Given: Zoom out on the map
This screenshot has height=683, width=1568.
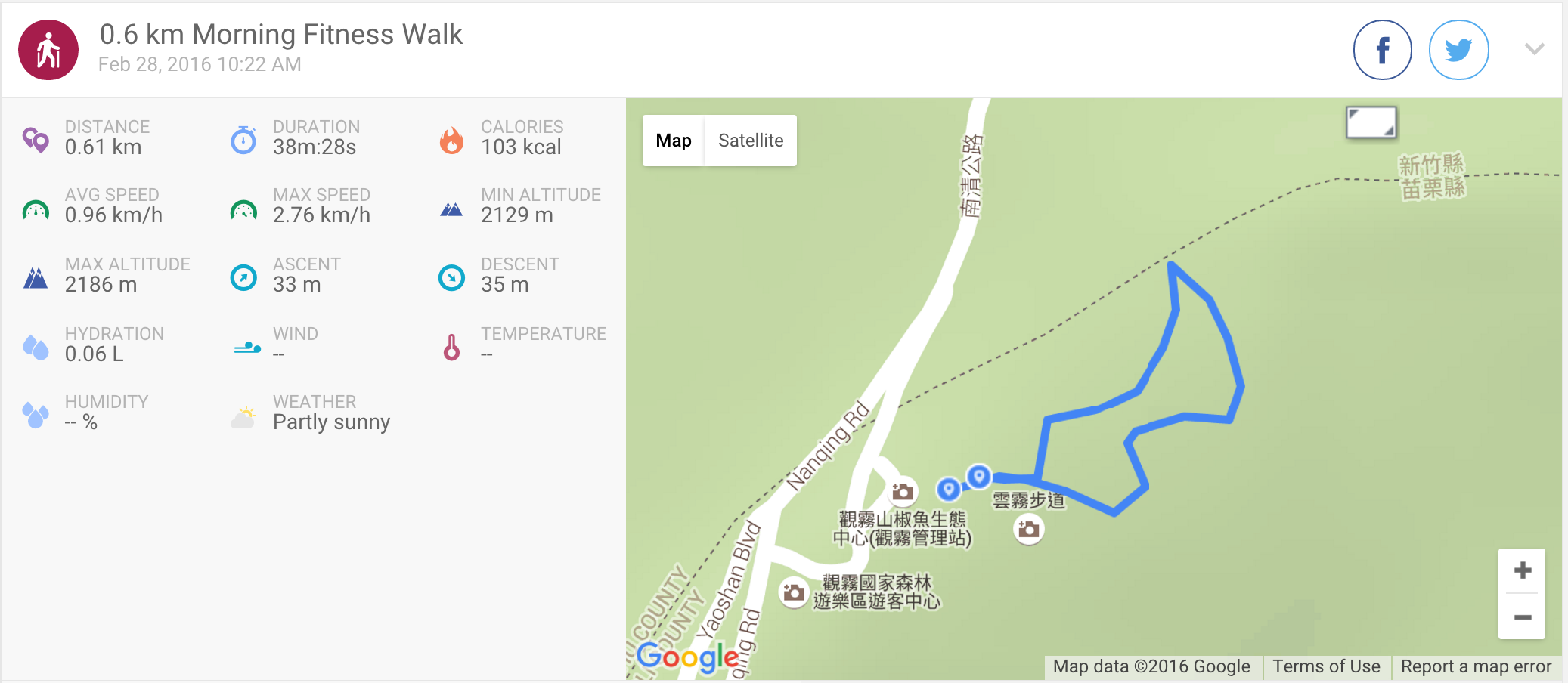Looking at the screenshot, I should (1522, 617).
